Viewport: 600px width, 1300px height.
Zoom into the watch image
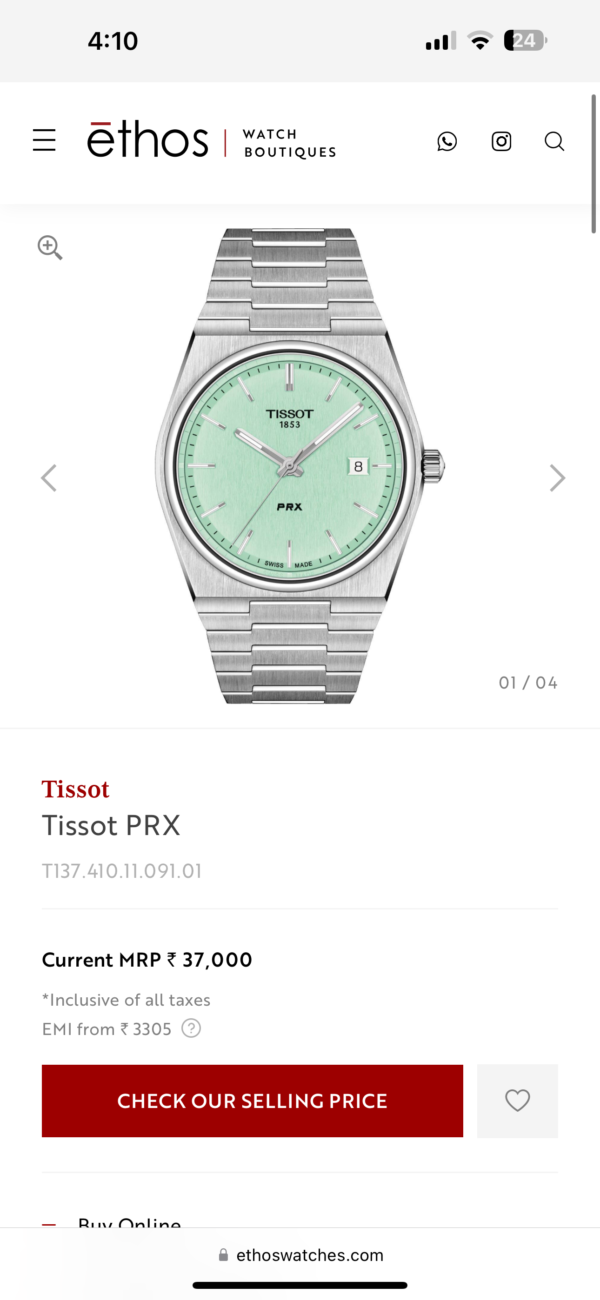tap(50, 247)
